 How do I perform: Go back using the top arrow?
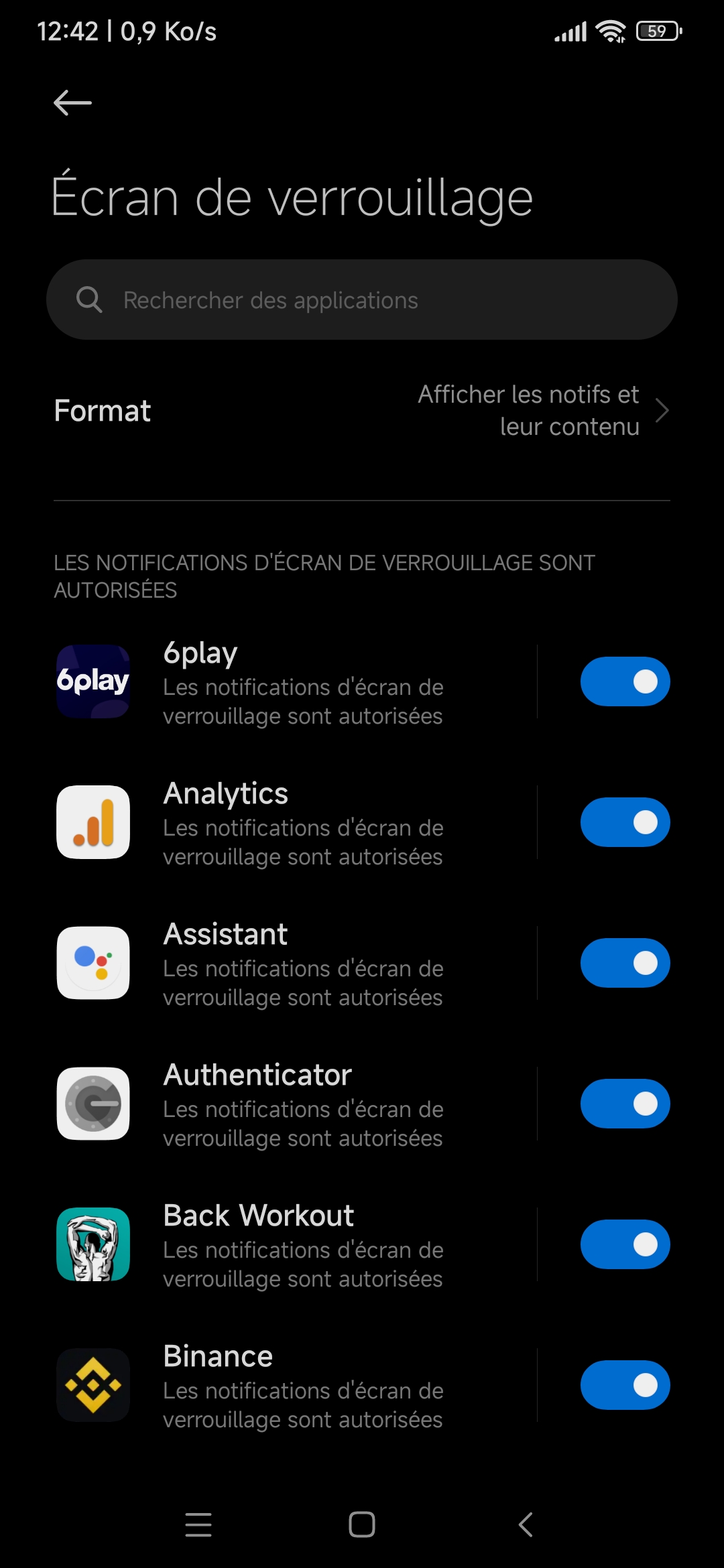point(72,103)
